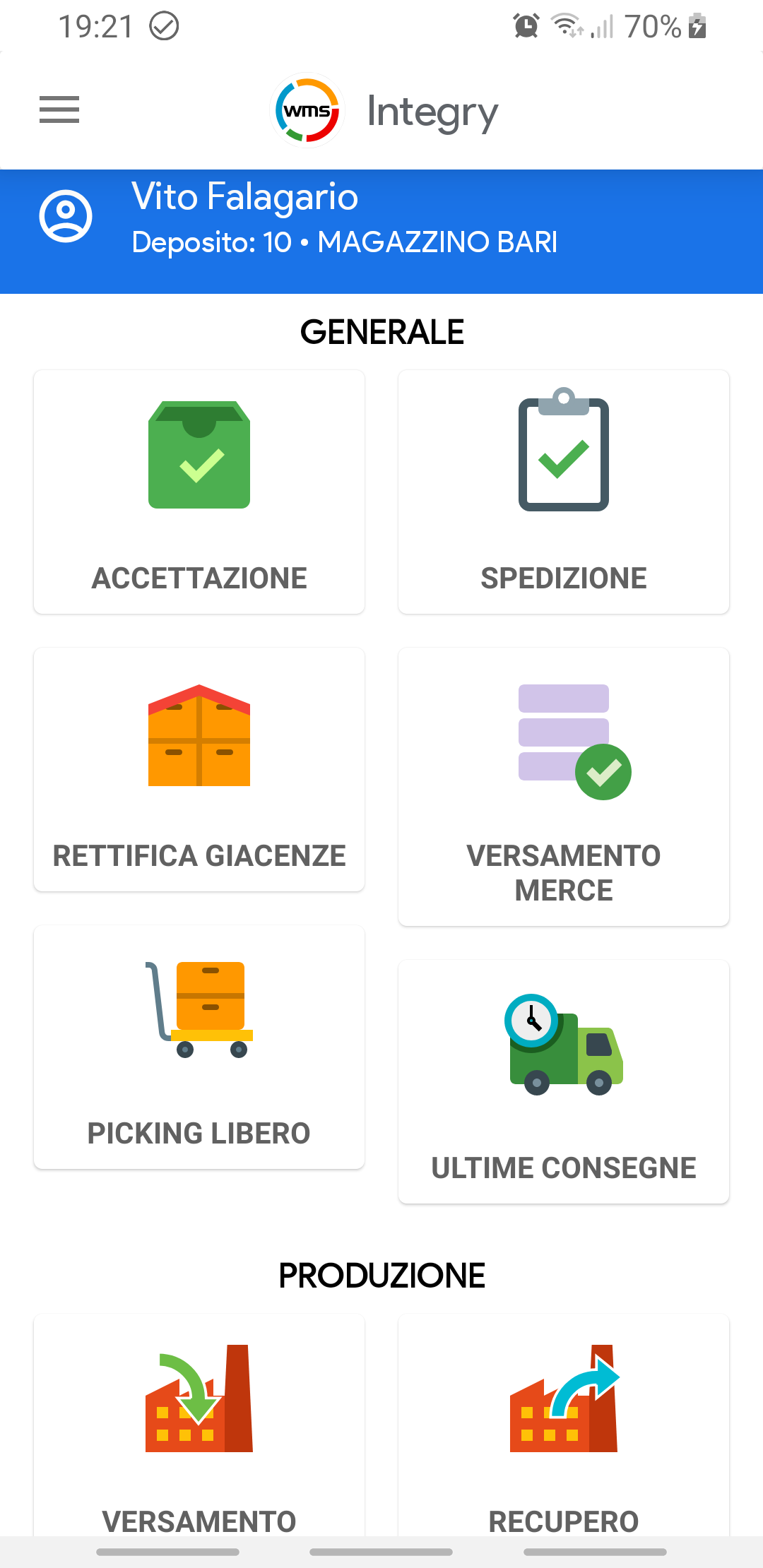
Task: View Ultime Consegne
Action: pos(564,1082)
